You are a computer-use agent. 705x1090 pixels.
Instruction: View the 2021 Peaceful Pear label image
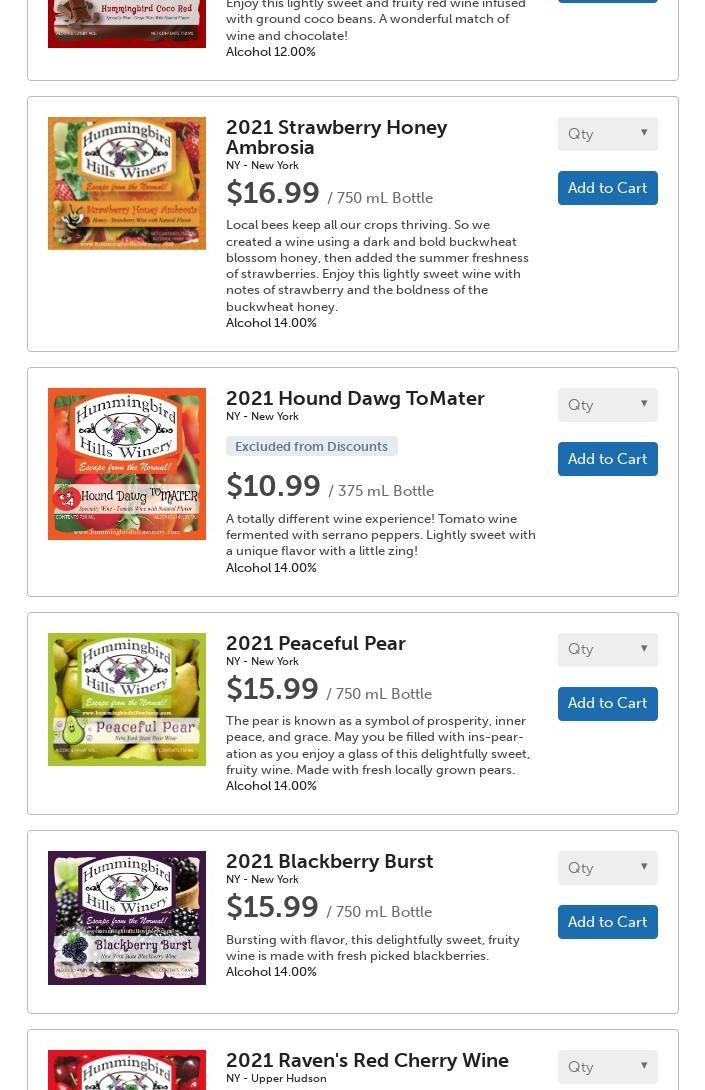(127, 699)
